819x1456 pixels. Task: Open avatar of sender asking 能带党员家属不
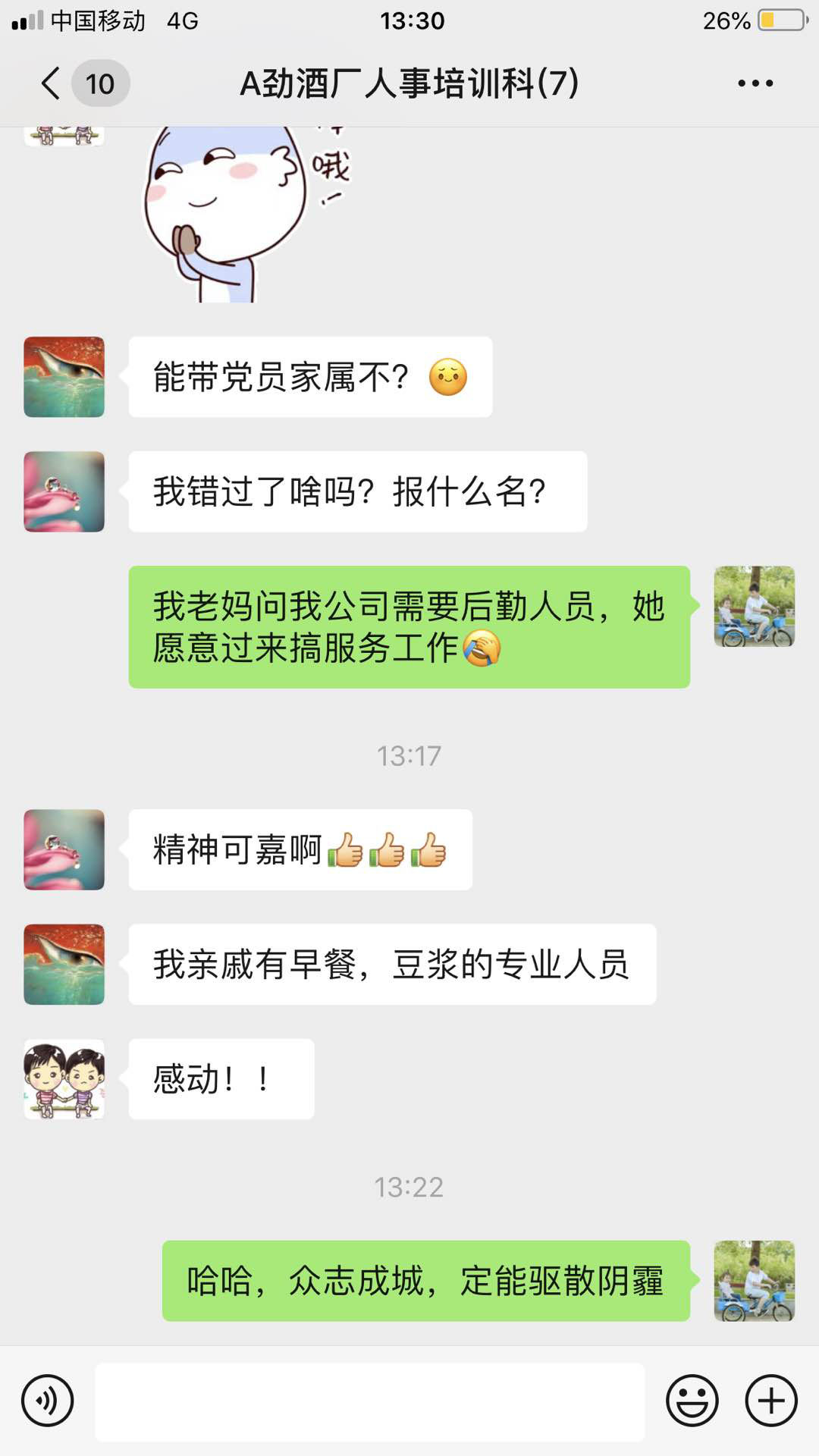click(64, 377)
